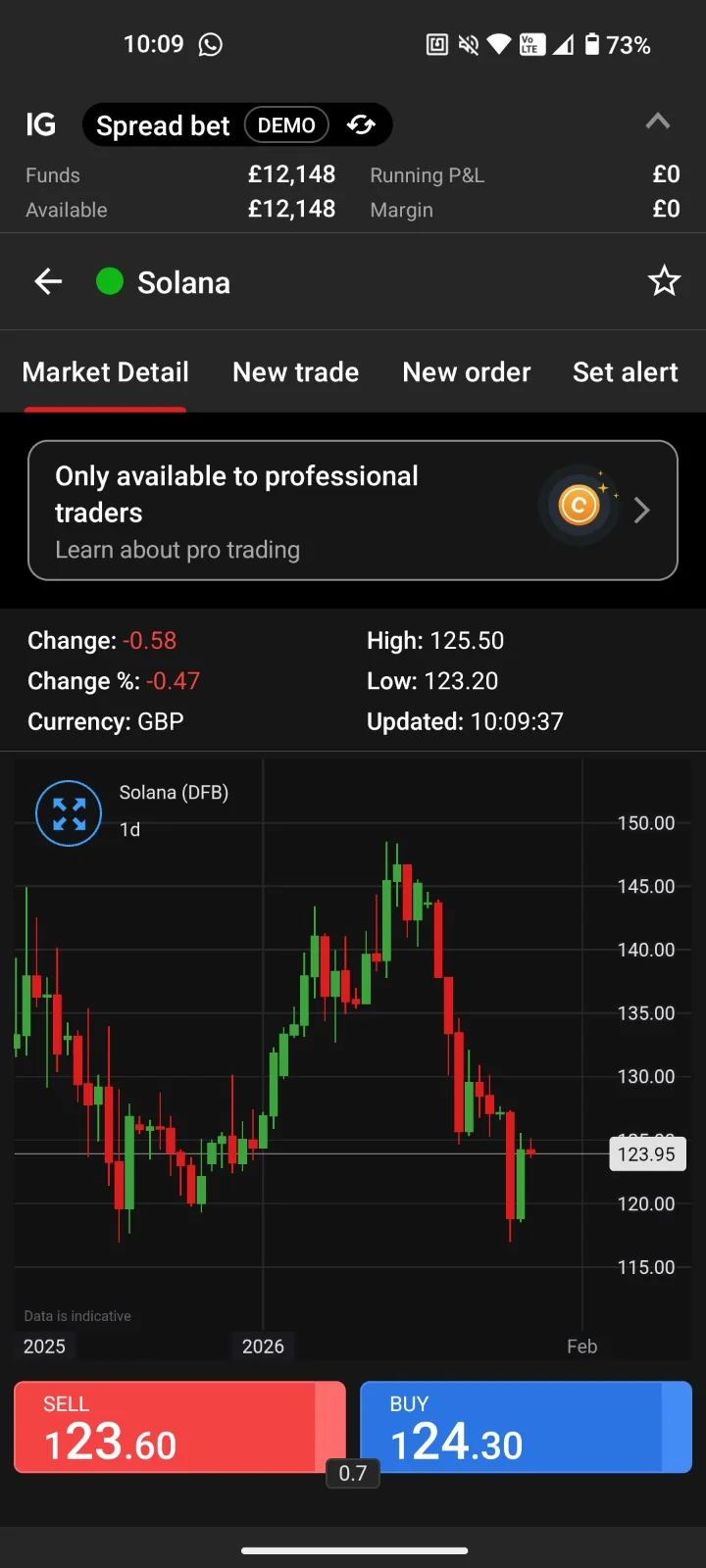Add Solana to watchlist with the star
The height and width of the screenshot is (1568, 706).
pos(664,282)
